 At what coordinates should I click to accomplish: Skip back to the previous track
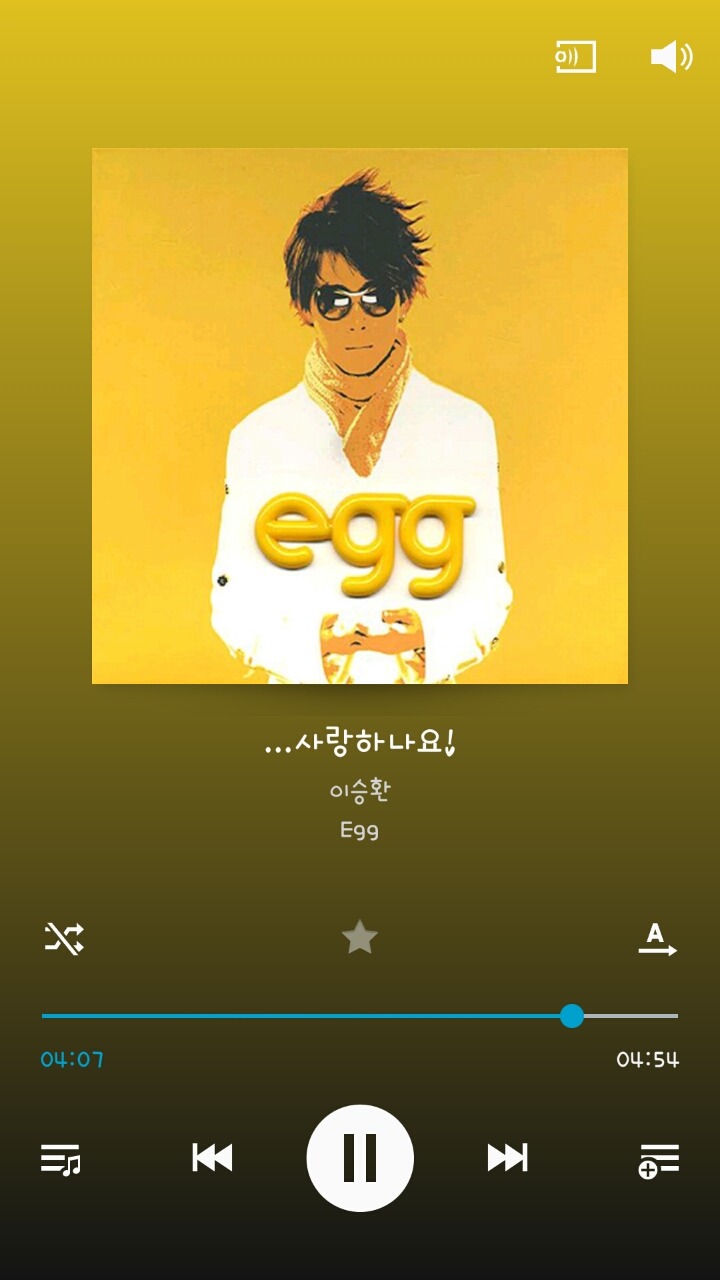[x=212, y=1158]
